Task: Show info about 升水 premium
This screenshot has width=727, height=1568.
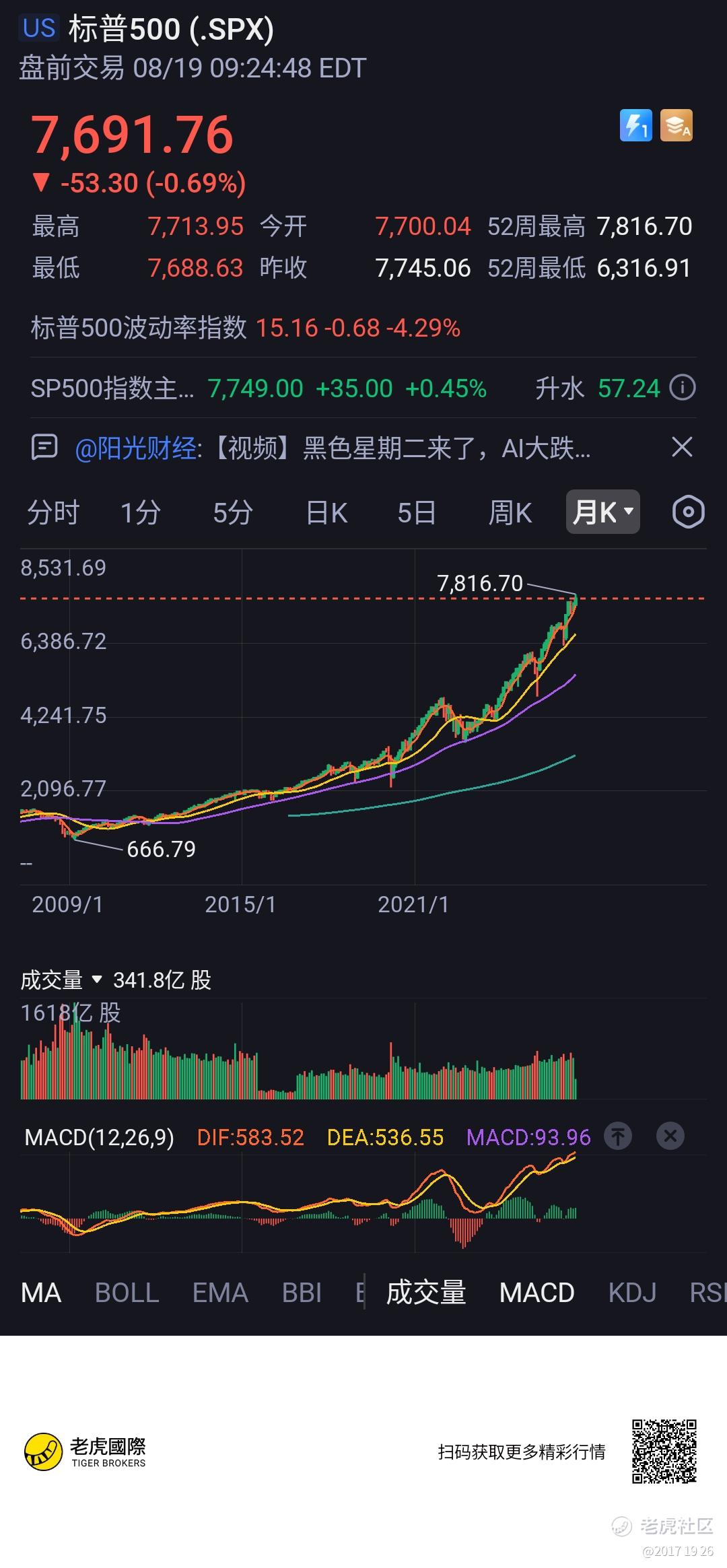Action: point(683,388)
